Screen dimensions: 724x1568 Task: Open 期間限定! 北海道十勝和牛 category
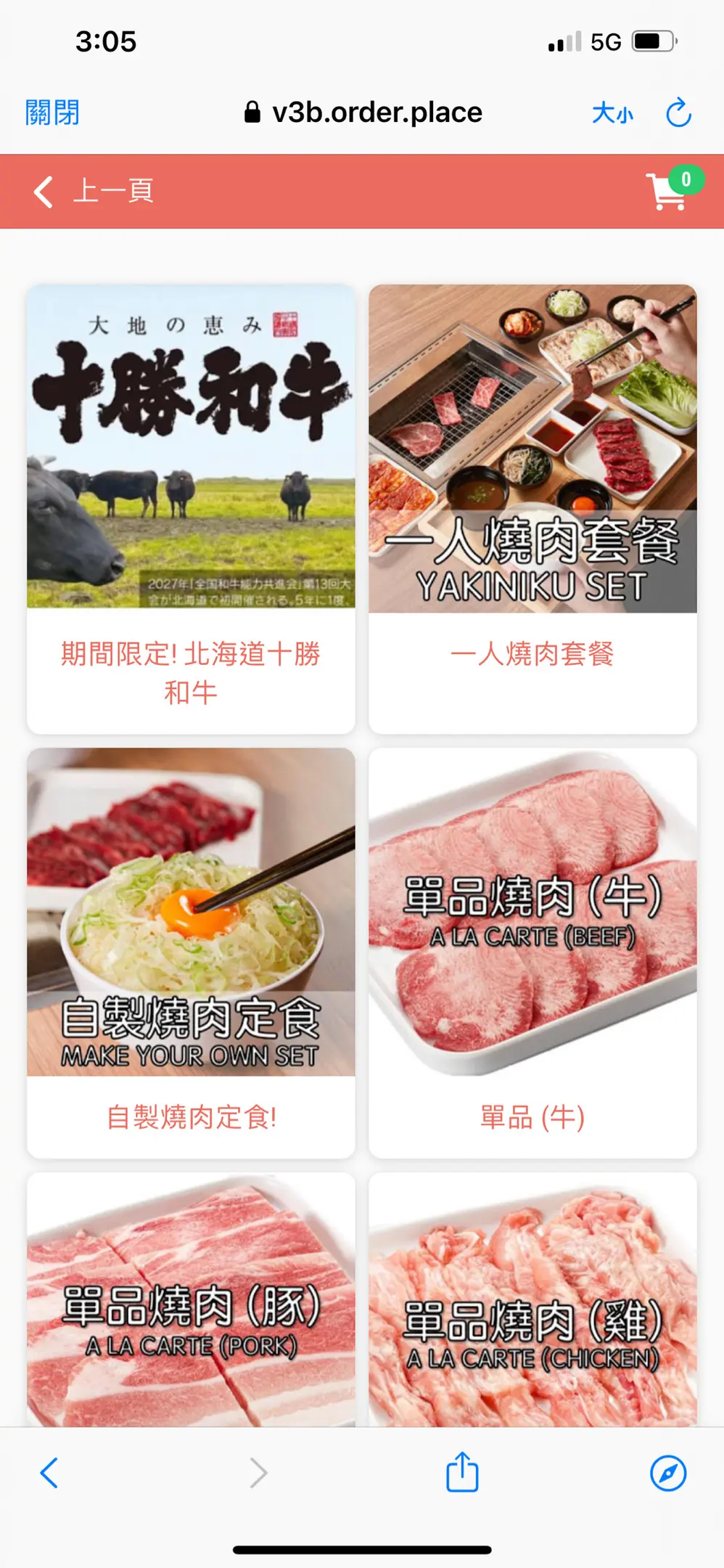(x=191, y=508)
